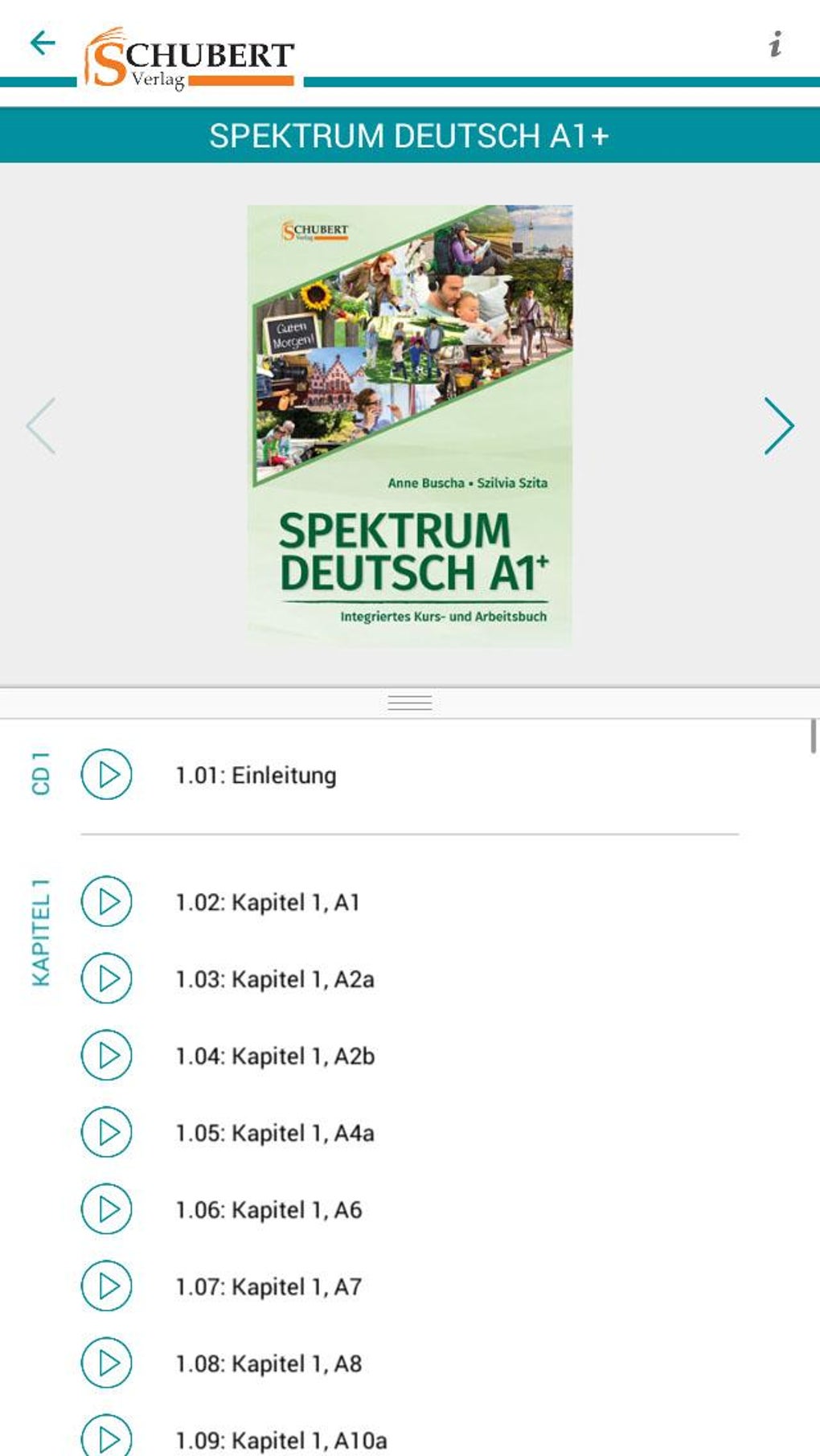This screenshot has width=820, height=1456.
Task: Play track 1.01: Einleitung
Action: pyautogui.click(x=106, y=774)
